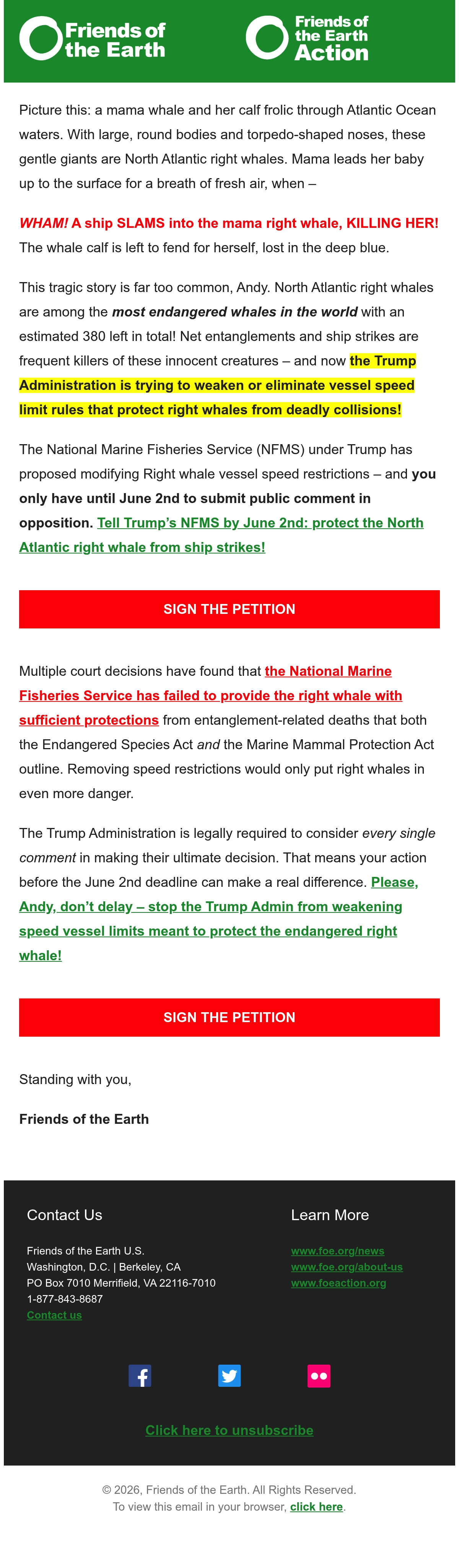View email in browser via 'click here'
Image resolution: width=459 pixels, height=1568 pixels.
316,1506
